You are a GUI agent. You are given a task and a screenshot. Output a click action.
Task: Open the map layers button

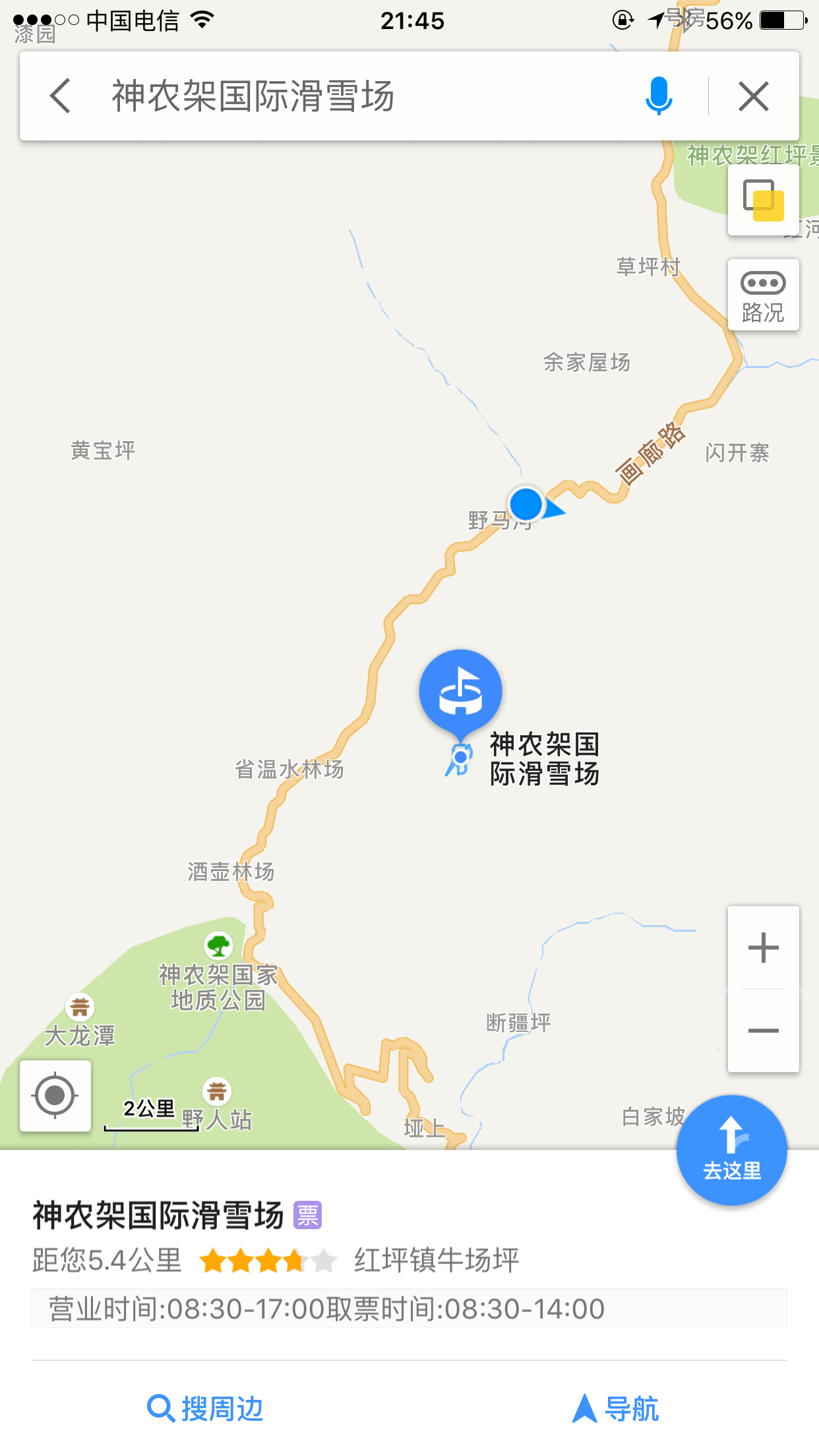[764, 200]
